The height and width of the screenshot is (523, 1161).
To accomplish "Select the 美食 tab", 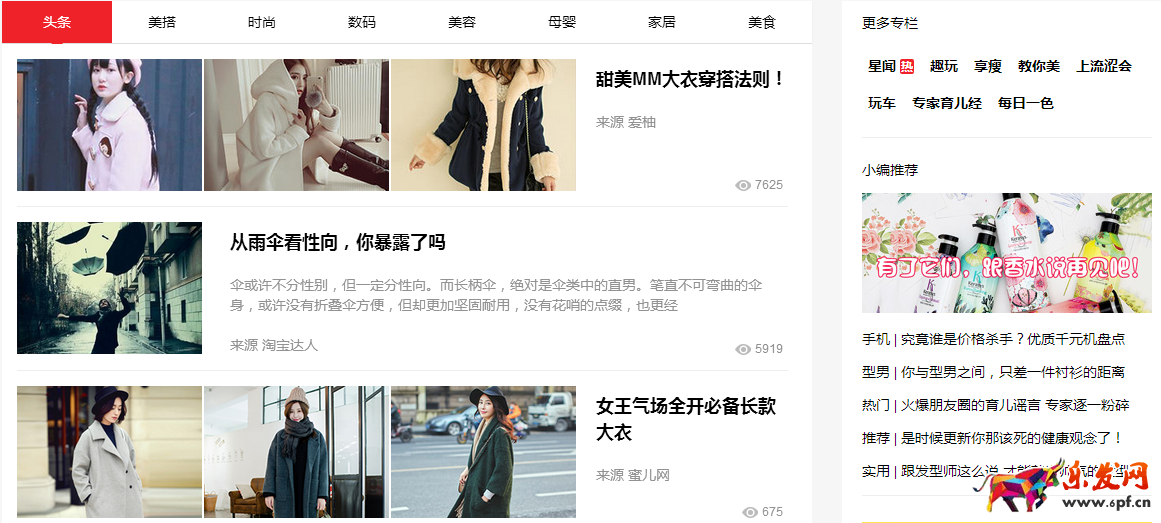I will [762, 22].
